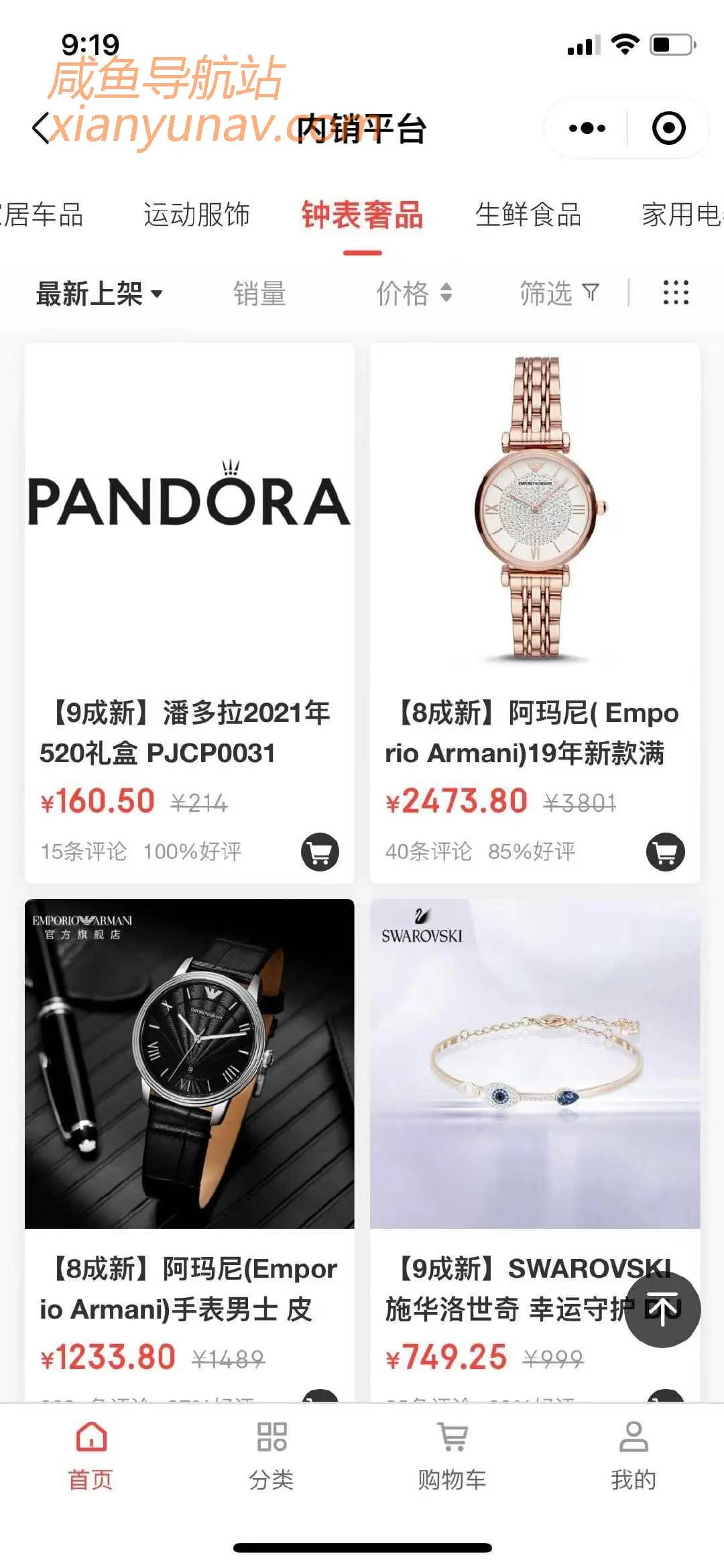This screenshot has width=724, height=1568.
Task: Add the ¥2473.80 阿玛尼 watch to cart
Action: [665, 852]
